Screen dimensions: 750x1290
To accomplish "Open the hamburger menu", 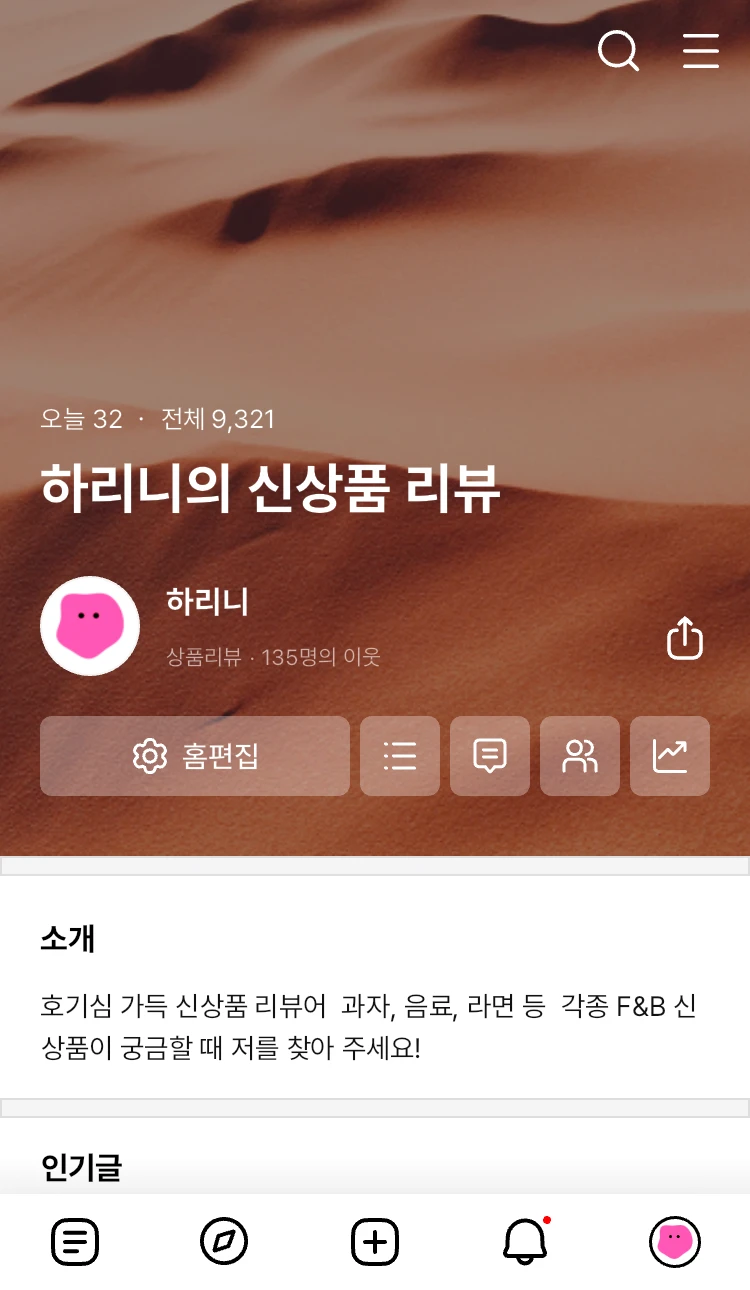I will pos(701,50).
